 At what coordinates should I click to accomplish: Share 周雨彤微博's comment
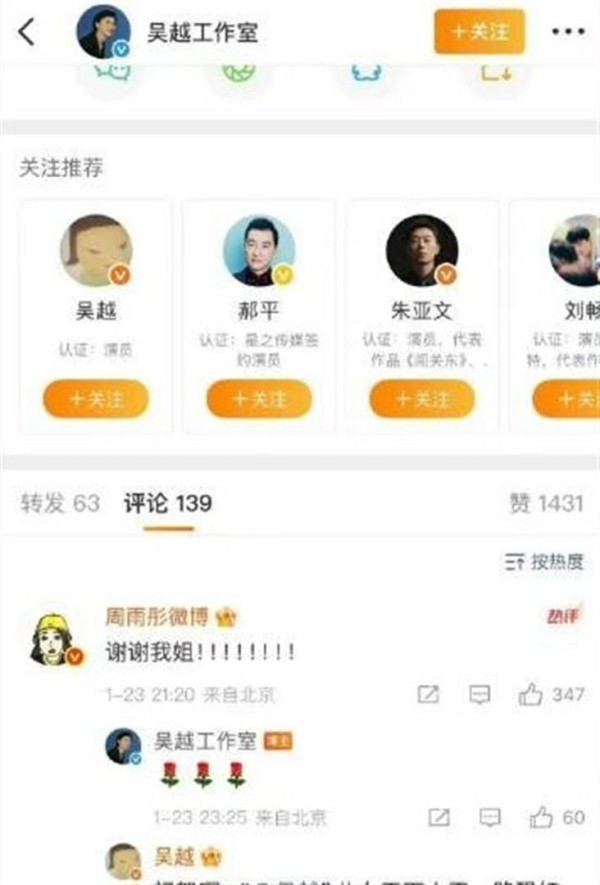pos(428,694)
